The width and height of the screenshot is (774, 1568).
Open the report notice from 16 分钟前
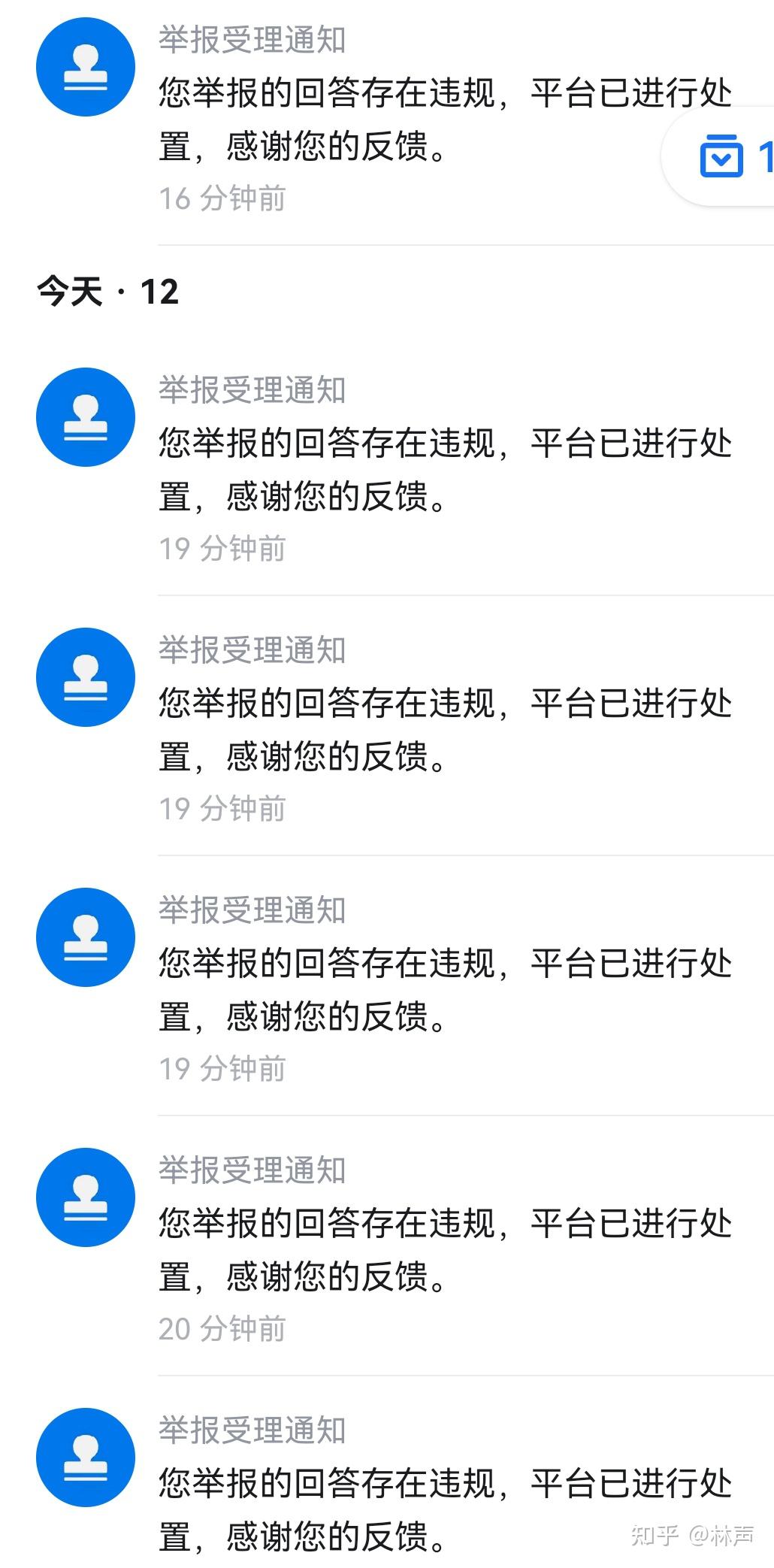click(406, 119)
